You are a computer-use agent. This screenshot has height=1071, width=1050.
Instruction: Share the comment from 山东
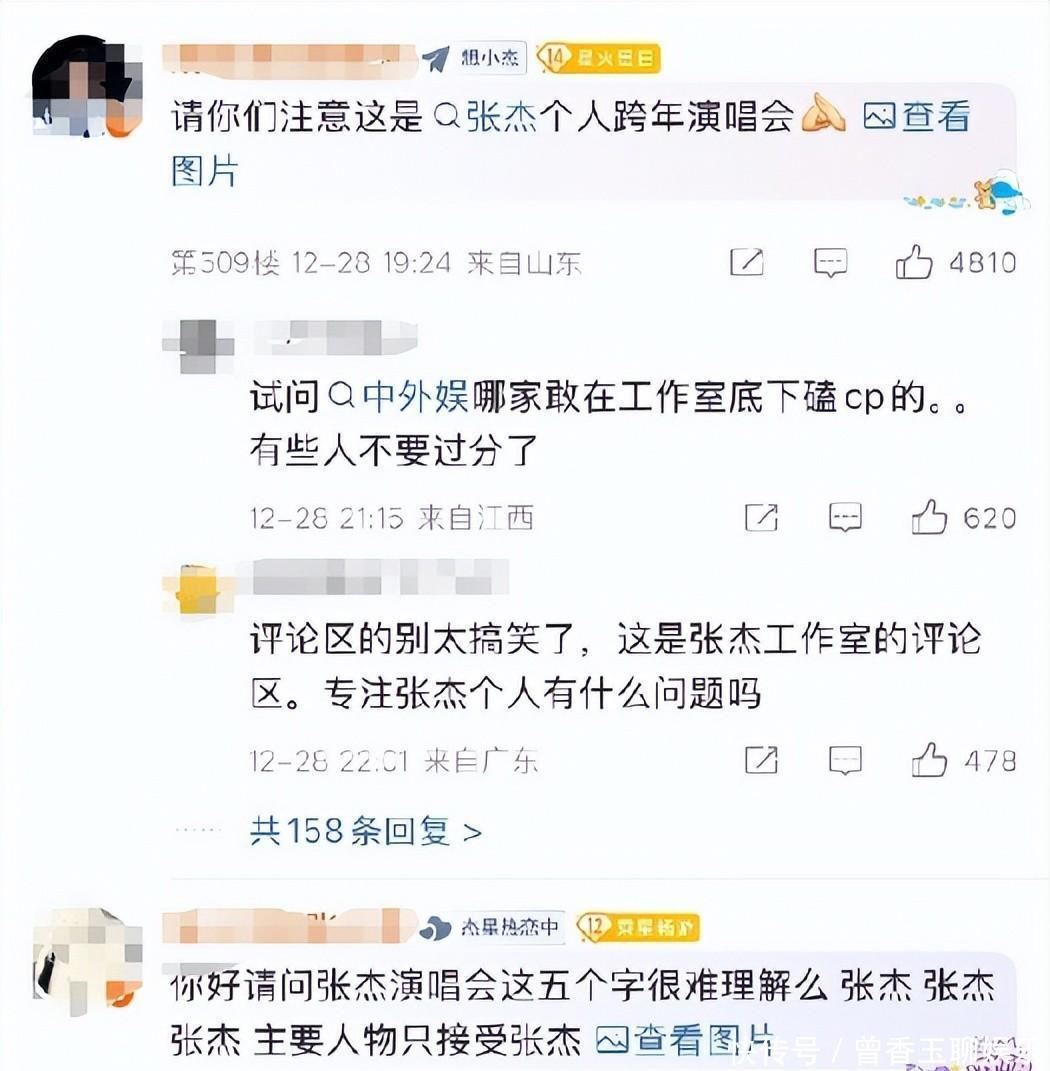click(747, 262)
